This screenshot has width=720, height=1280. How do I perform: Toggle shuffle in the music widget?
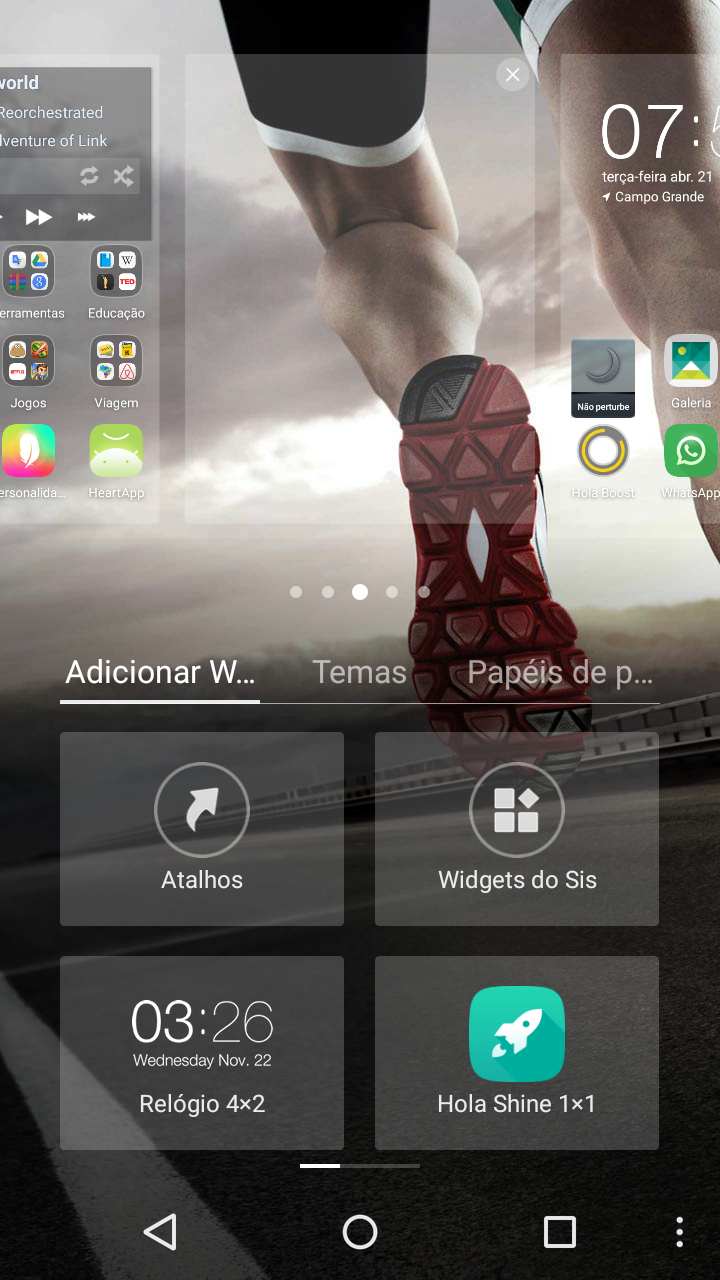123,176
